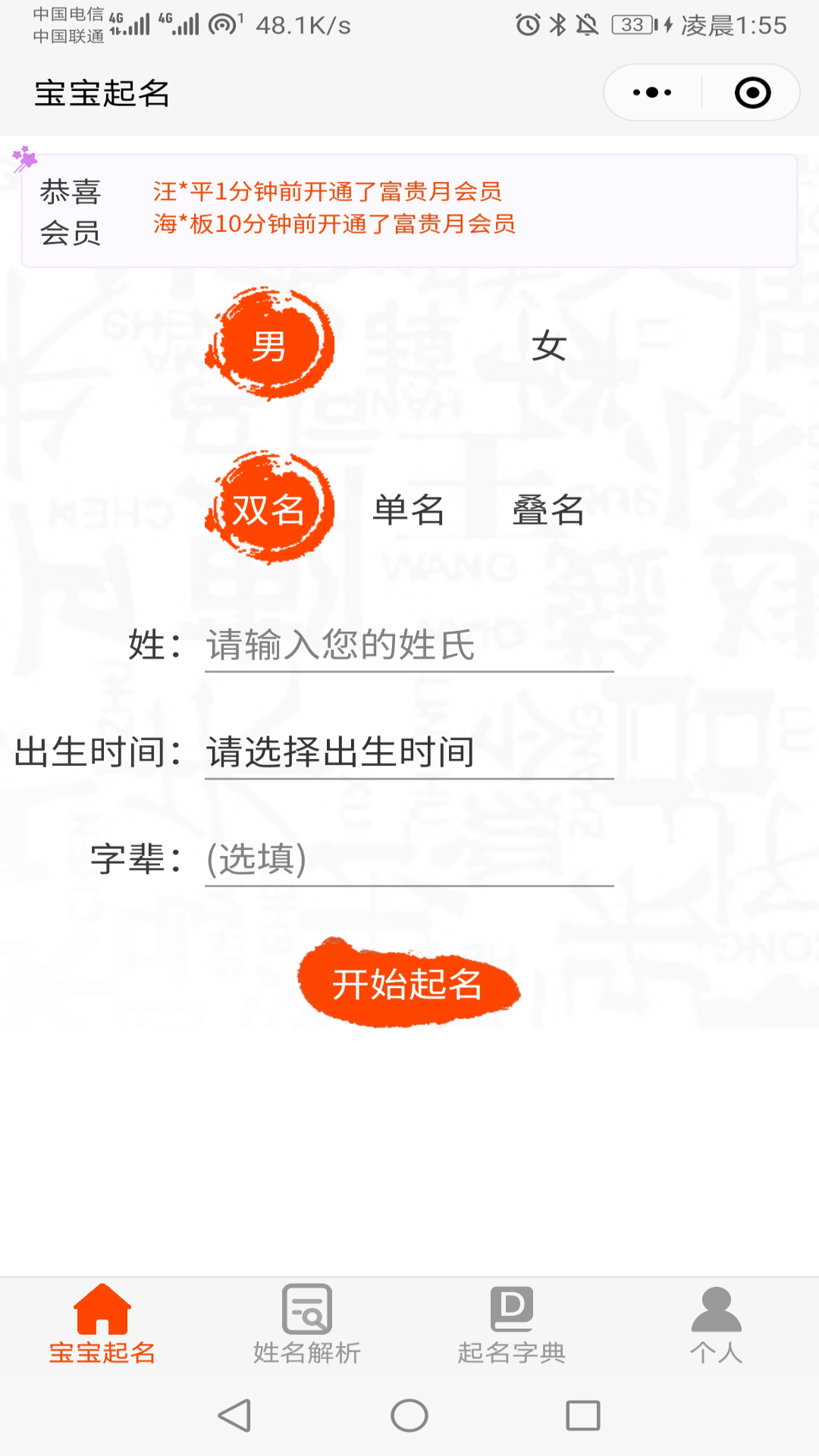The width and height of the screenshot is (819, 1456).
Task: Select 男 as the baby's gender
Action: [x=269, y=346]
